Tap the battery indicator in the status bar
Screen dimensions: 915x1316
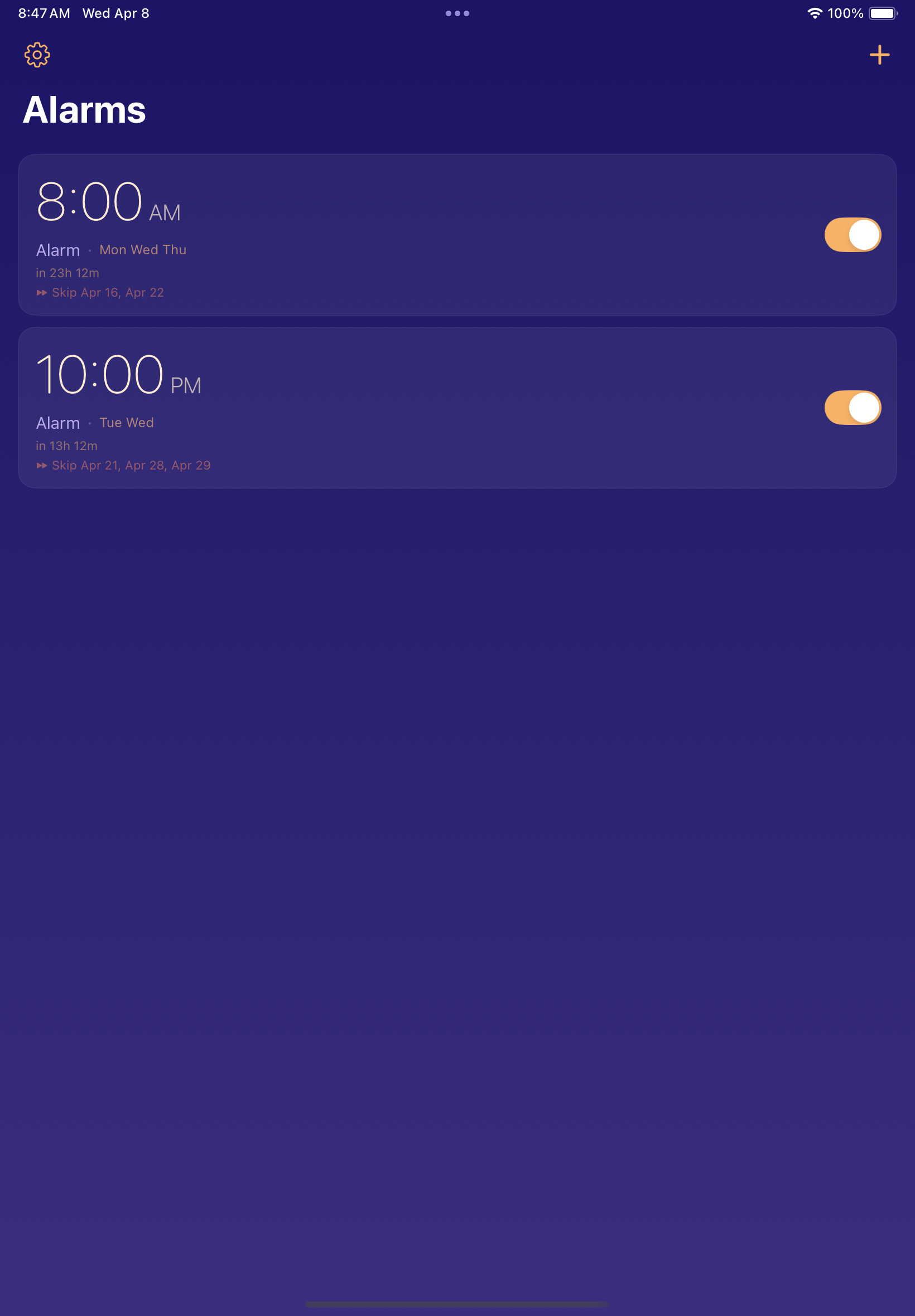coord(880,13)
